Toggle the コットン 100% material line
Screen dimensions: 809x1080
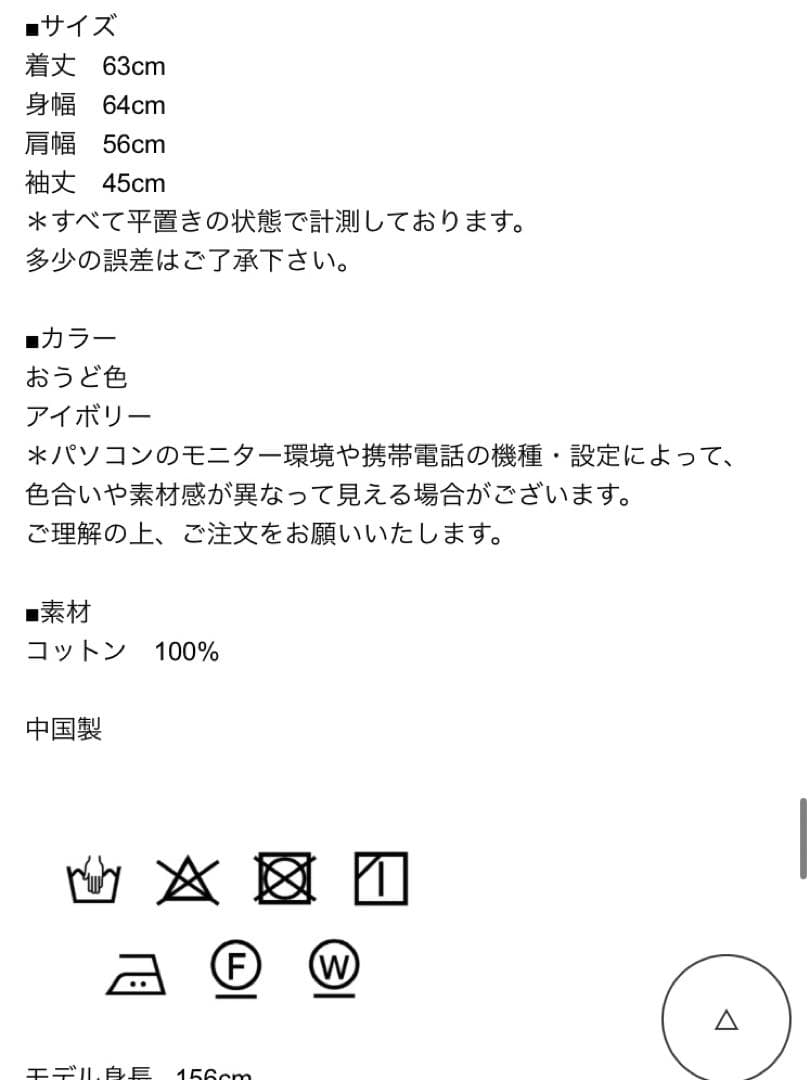[122, 651]
